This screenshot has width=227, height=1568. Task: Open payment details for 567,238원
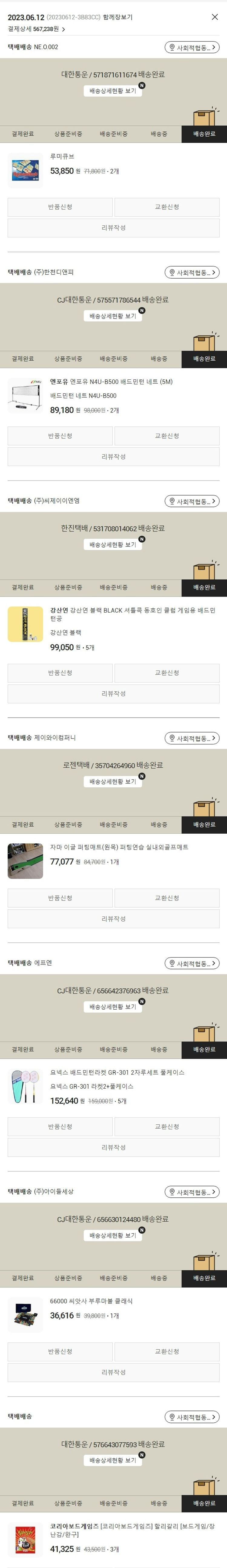coord(37,29)
